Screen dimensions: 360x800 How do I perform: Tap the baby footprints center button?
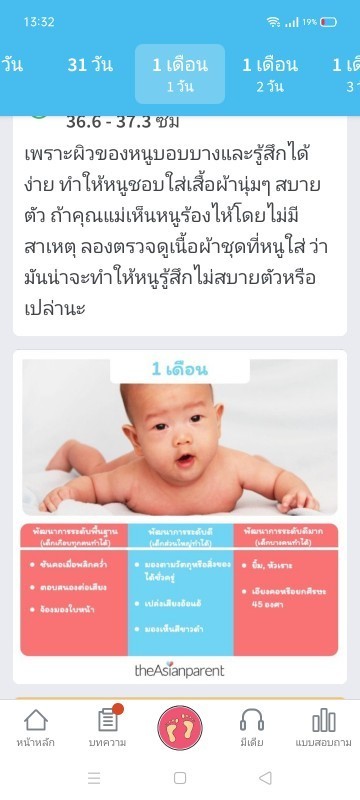pyautogui.click(x=180, y=728)
